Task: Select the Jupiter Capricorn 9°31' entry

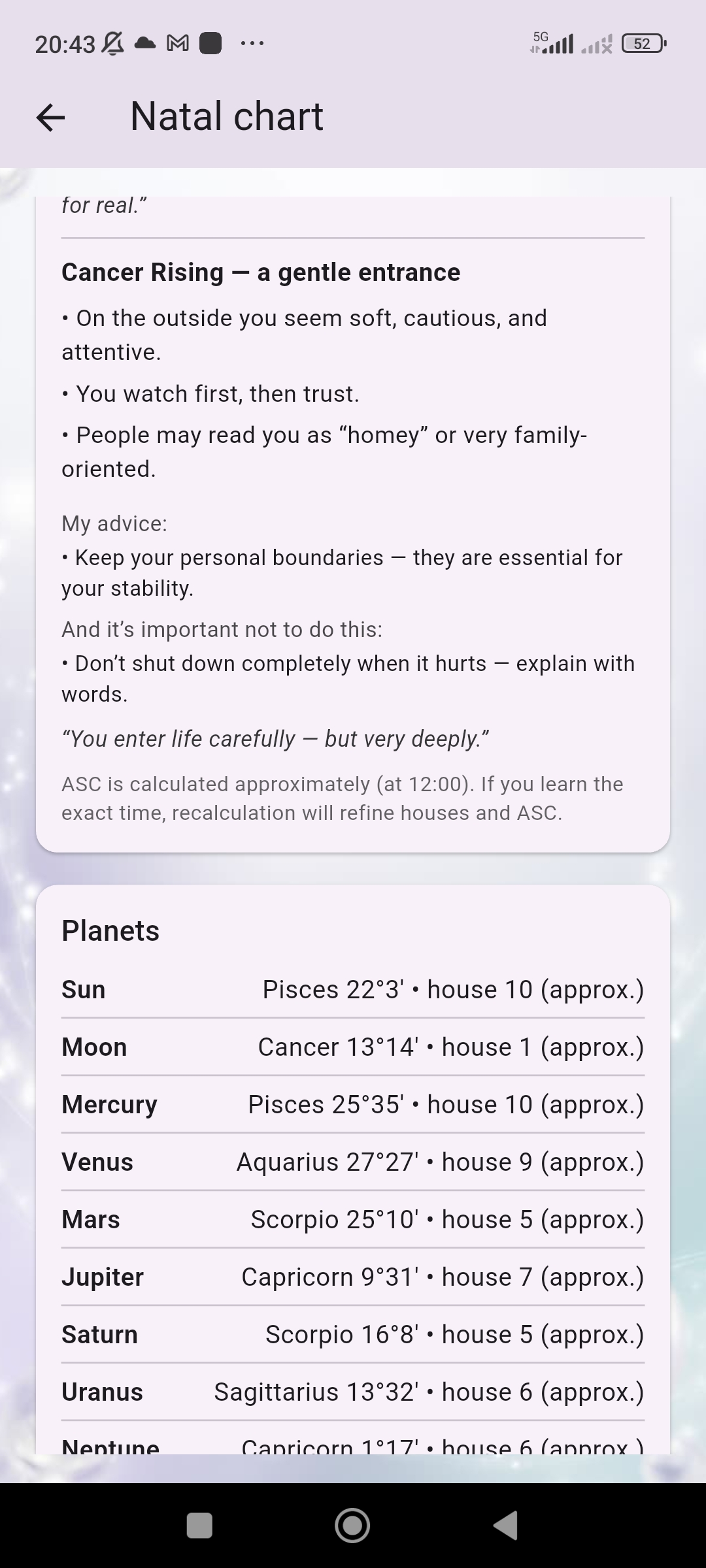Action: pyautogui.click(x=353, y=1277)
